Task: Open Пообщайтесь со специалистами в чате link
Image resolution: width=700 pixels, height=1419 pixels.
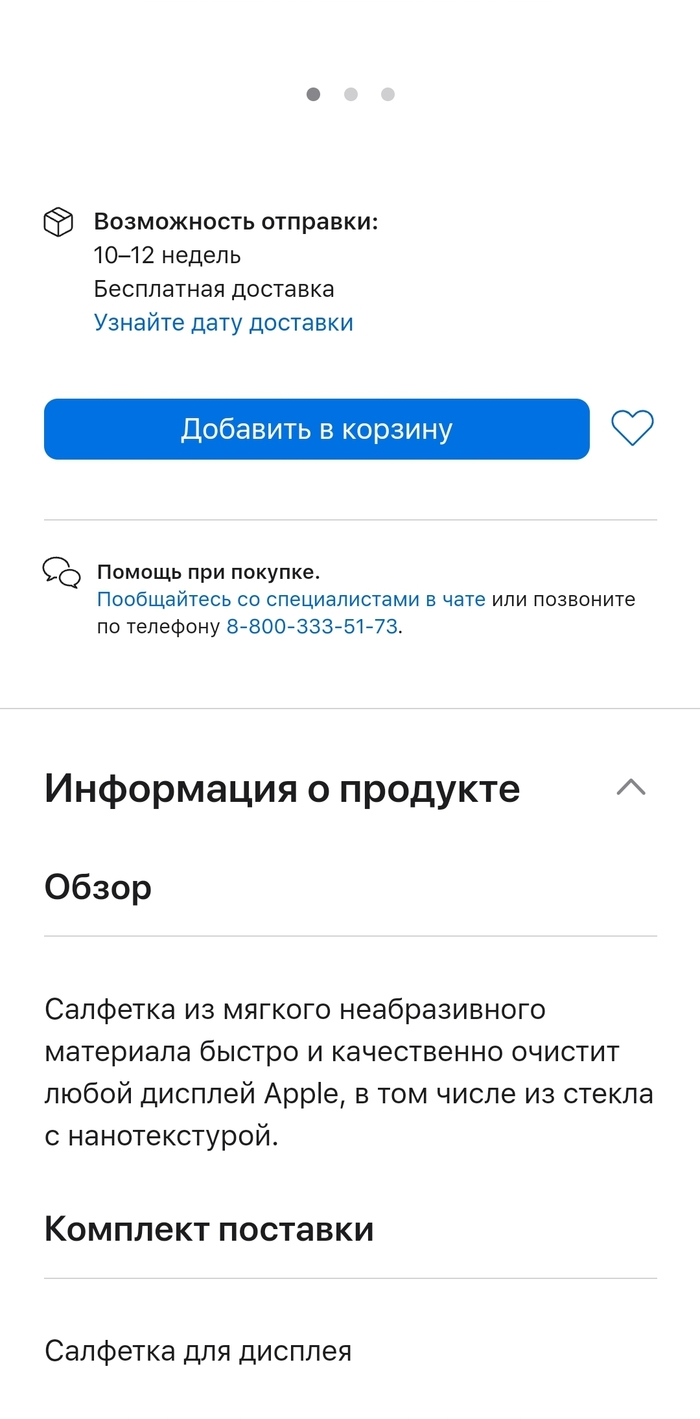Action: (291, 600)
